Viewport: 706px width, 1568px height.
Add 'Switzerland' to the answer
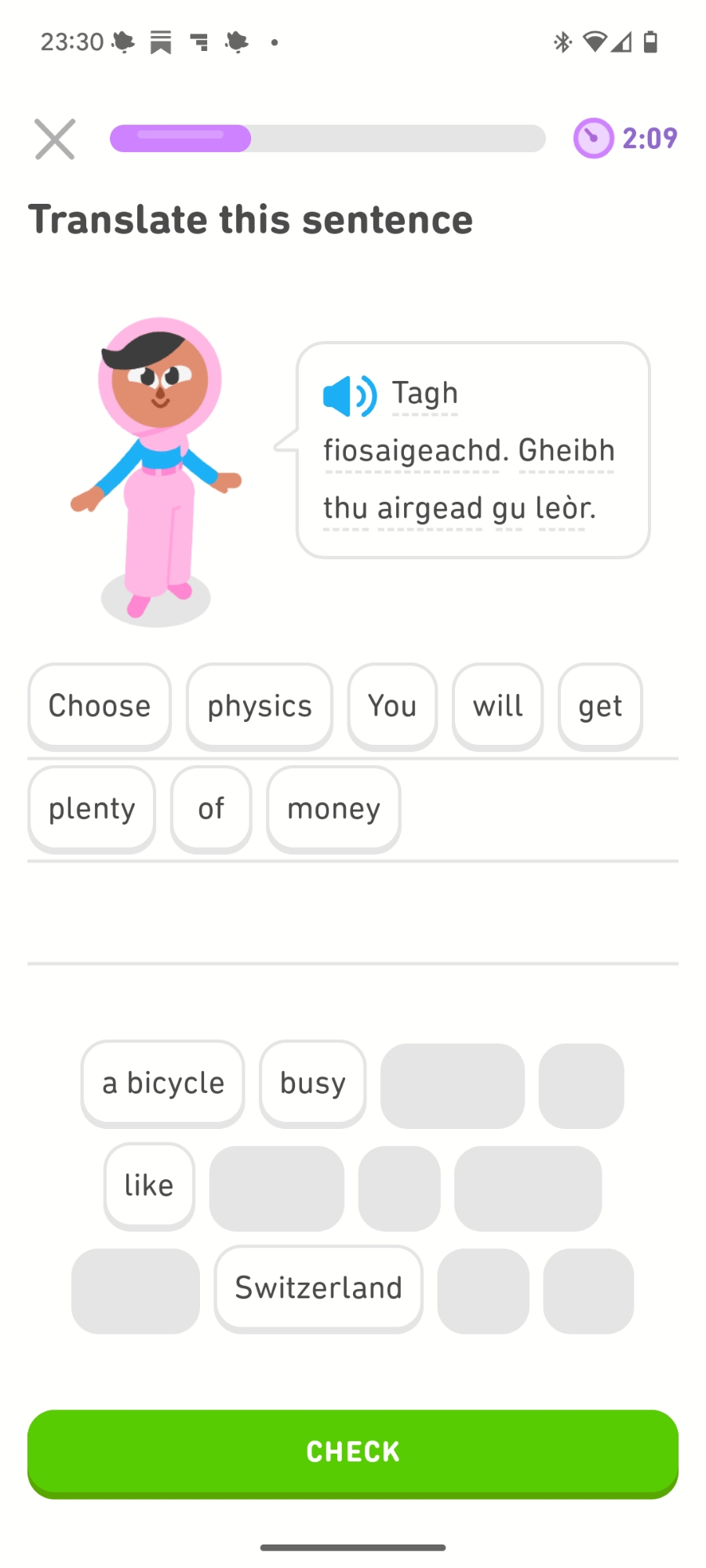(318, 1288)
